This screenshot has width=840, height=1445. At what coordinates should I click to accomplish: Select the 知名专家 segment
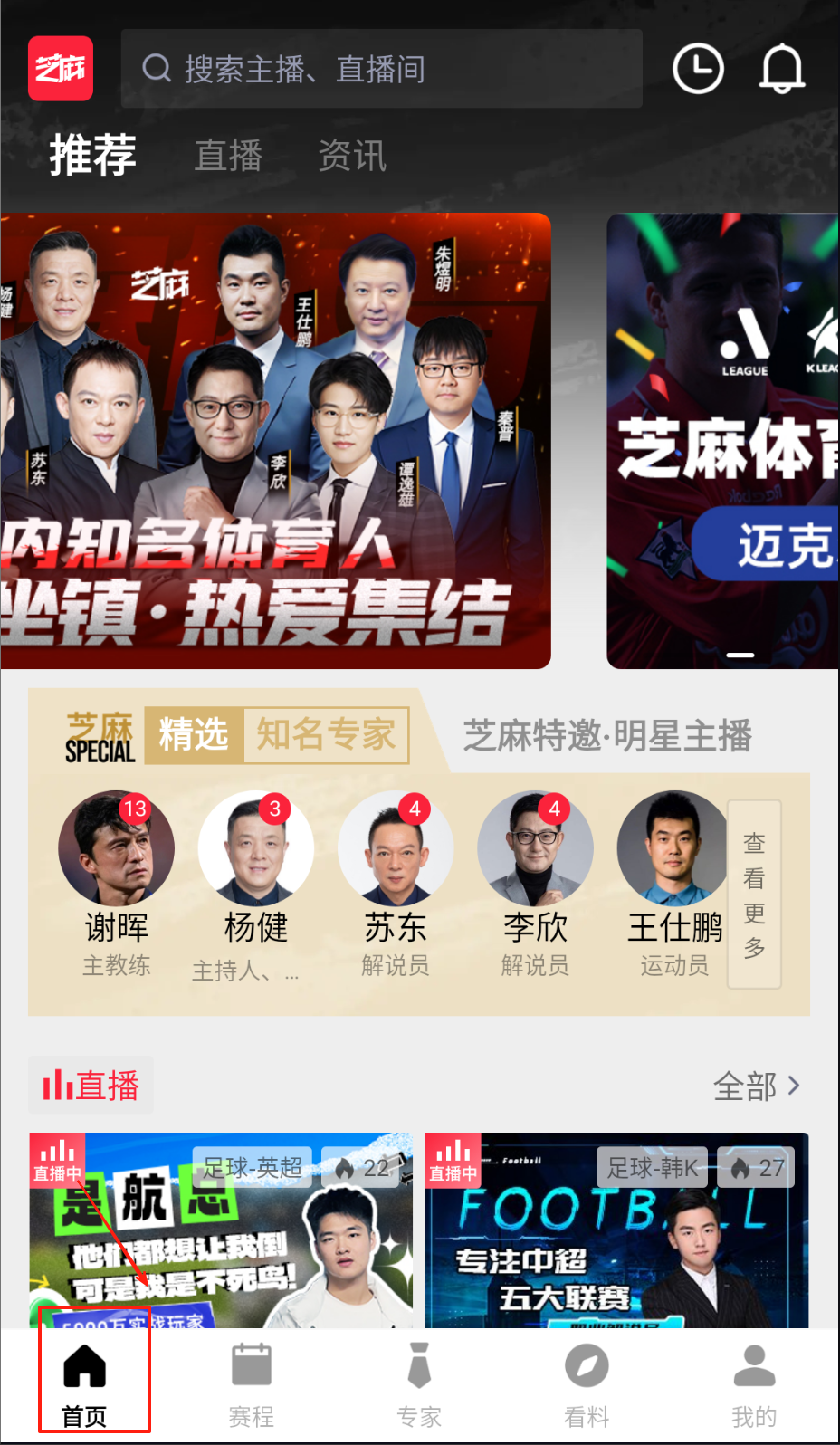(x=326, y=734)
